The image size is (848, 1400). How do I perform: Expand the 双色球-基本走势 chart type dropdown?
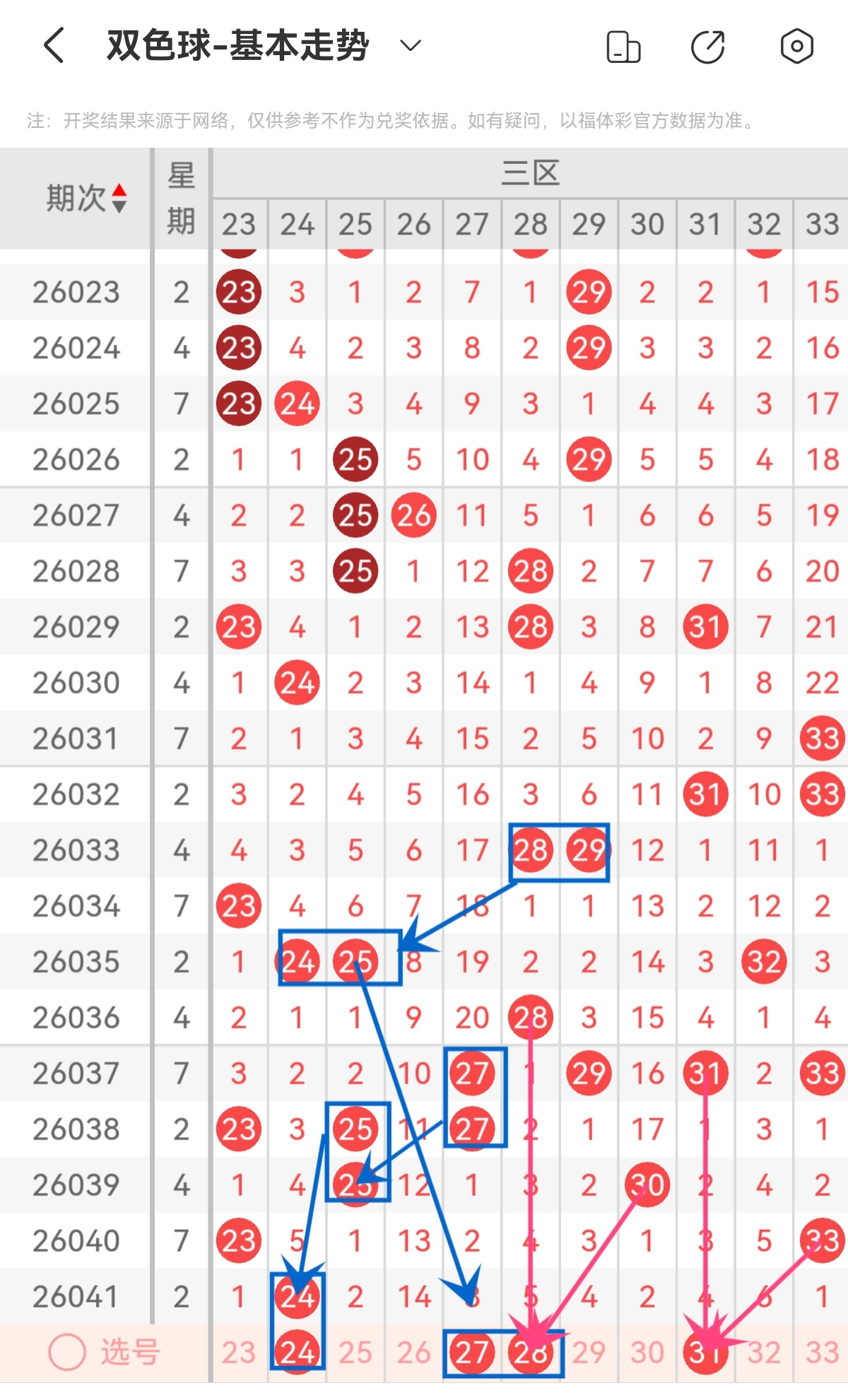tap(411, 46)
